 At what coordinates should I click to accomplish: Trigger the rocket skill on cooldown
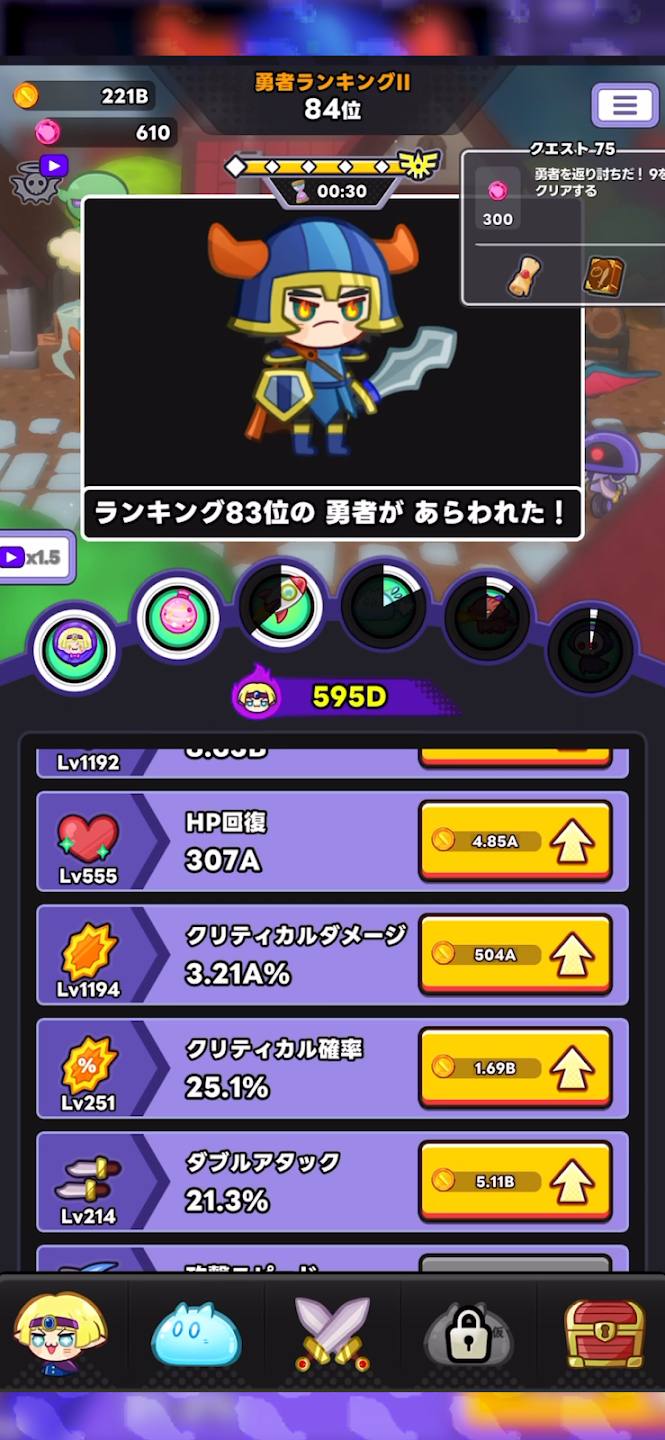(x=280, y=607)
